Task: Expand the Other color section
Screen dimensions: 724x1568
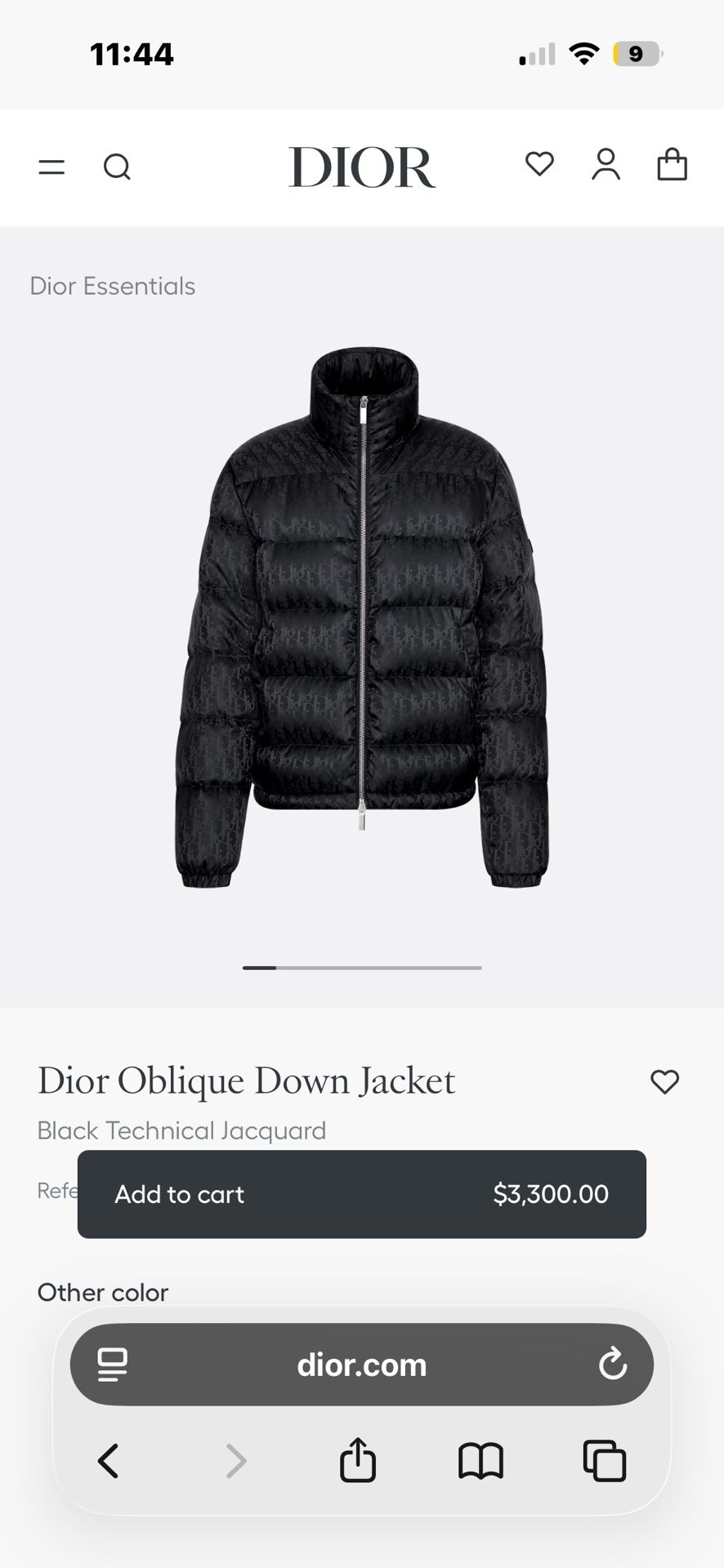Action: coord(102,1292)
